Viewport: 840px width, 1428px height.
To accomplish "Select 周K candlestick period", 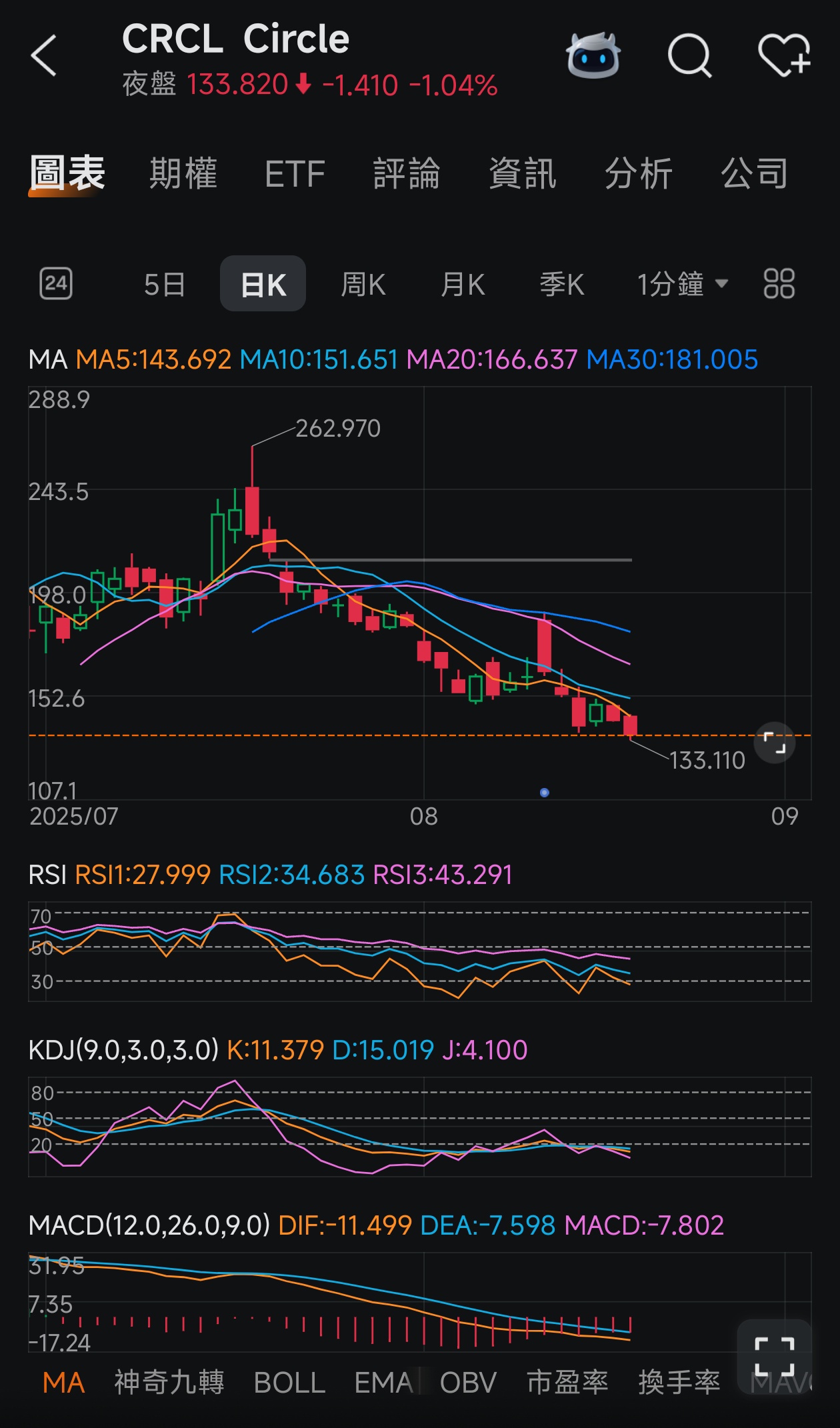I will tap(363, 283).
